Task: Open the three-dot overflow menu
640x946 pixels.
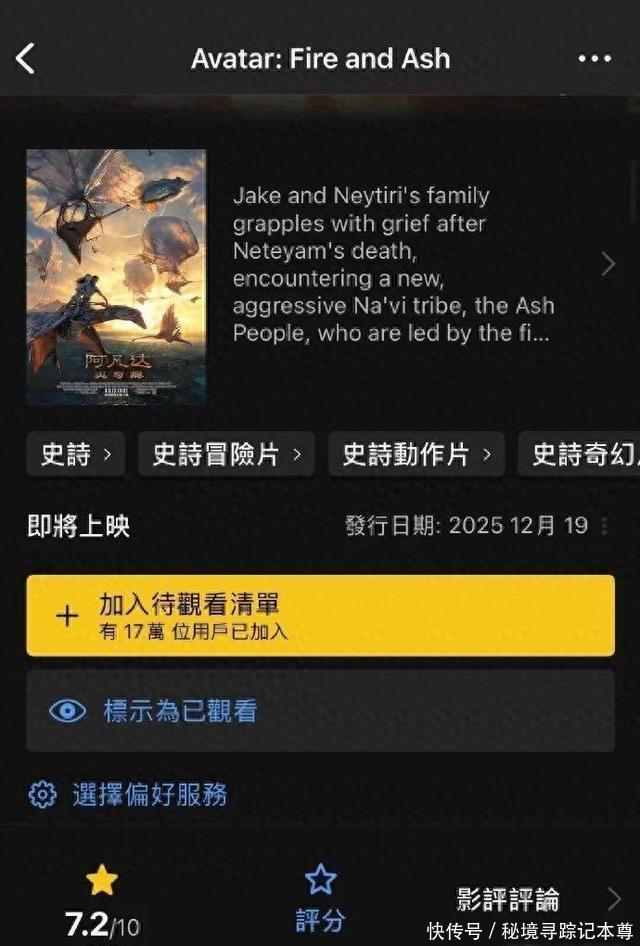Action: (x=595, y=59)
